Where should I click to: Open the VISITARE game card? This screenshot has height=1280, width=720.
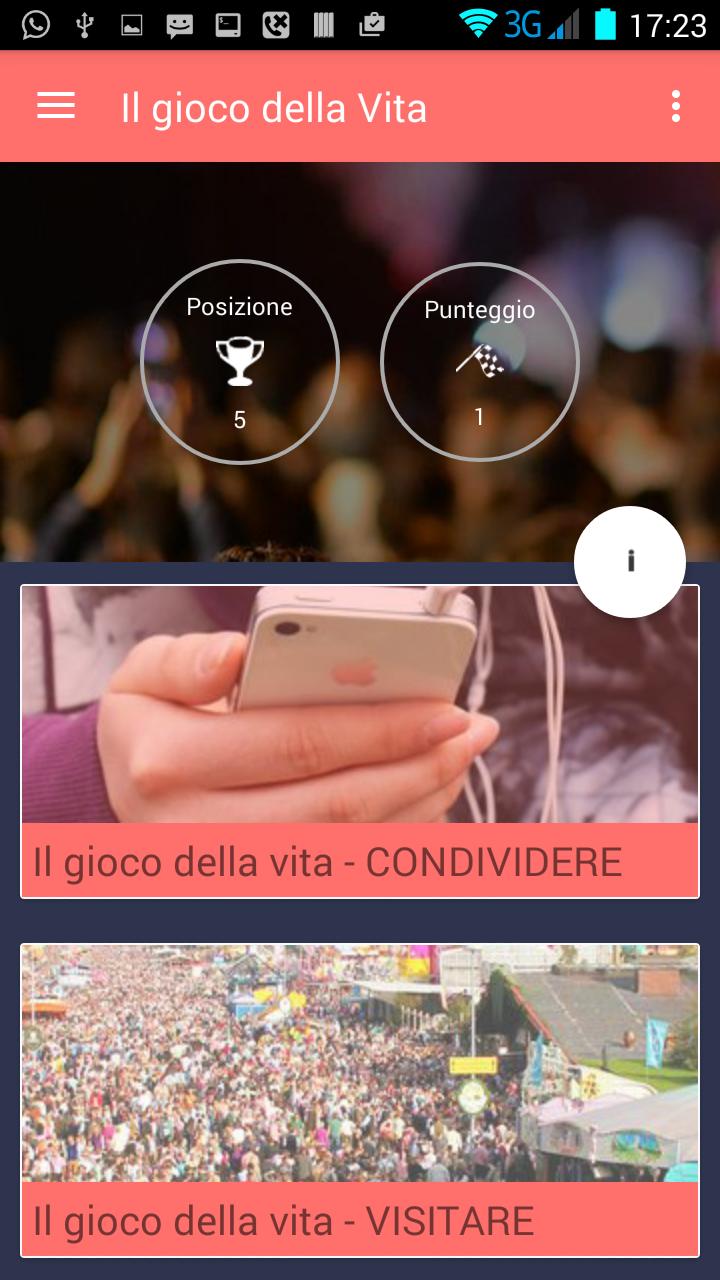[x=360, y=1100]
